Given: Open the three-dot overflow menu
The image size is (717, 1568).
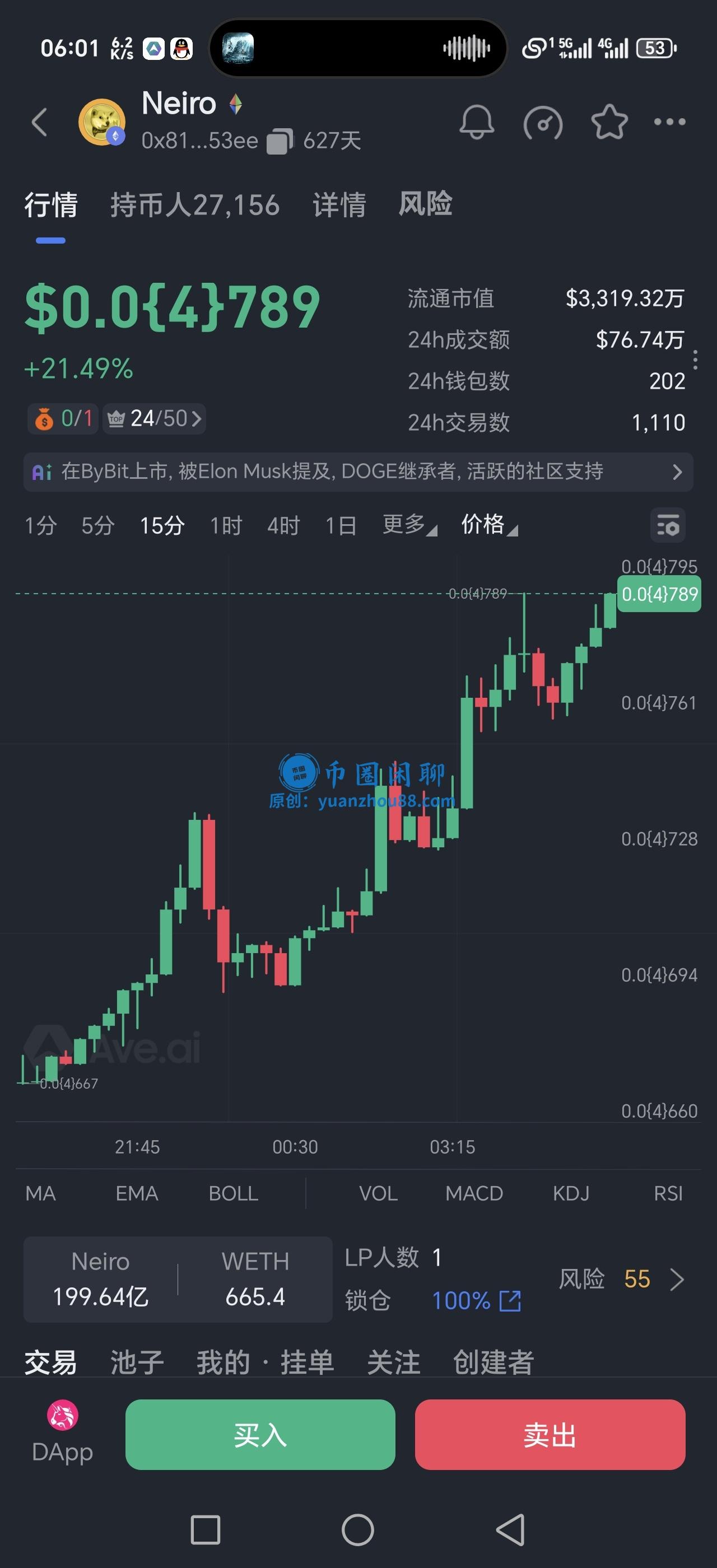Looking at the screenshot, I should tap(669, 122).
